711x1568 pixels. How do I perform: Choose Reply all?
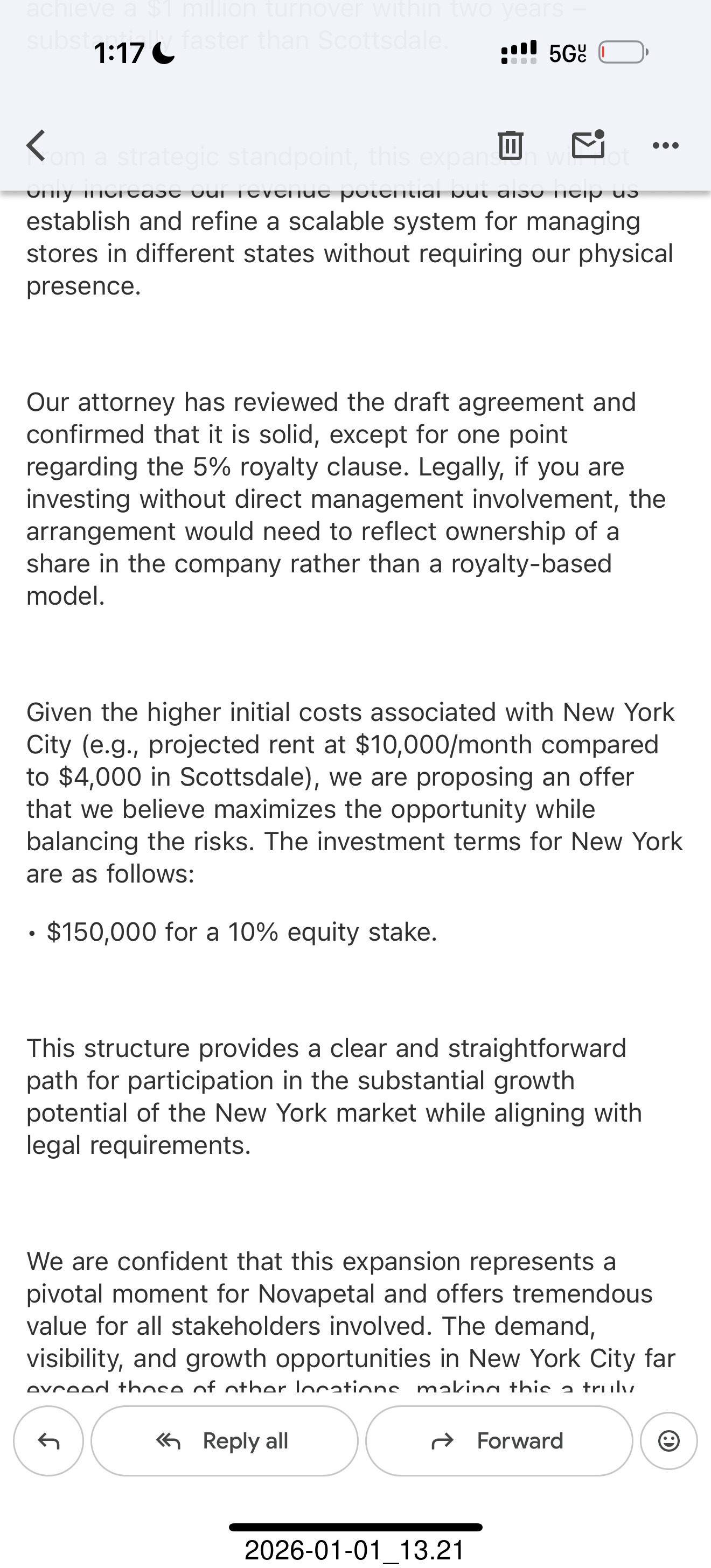click(x=225, y=1441)
